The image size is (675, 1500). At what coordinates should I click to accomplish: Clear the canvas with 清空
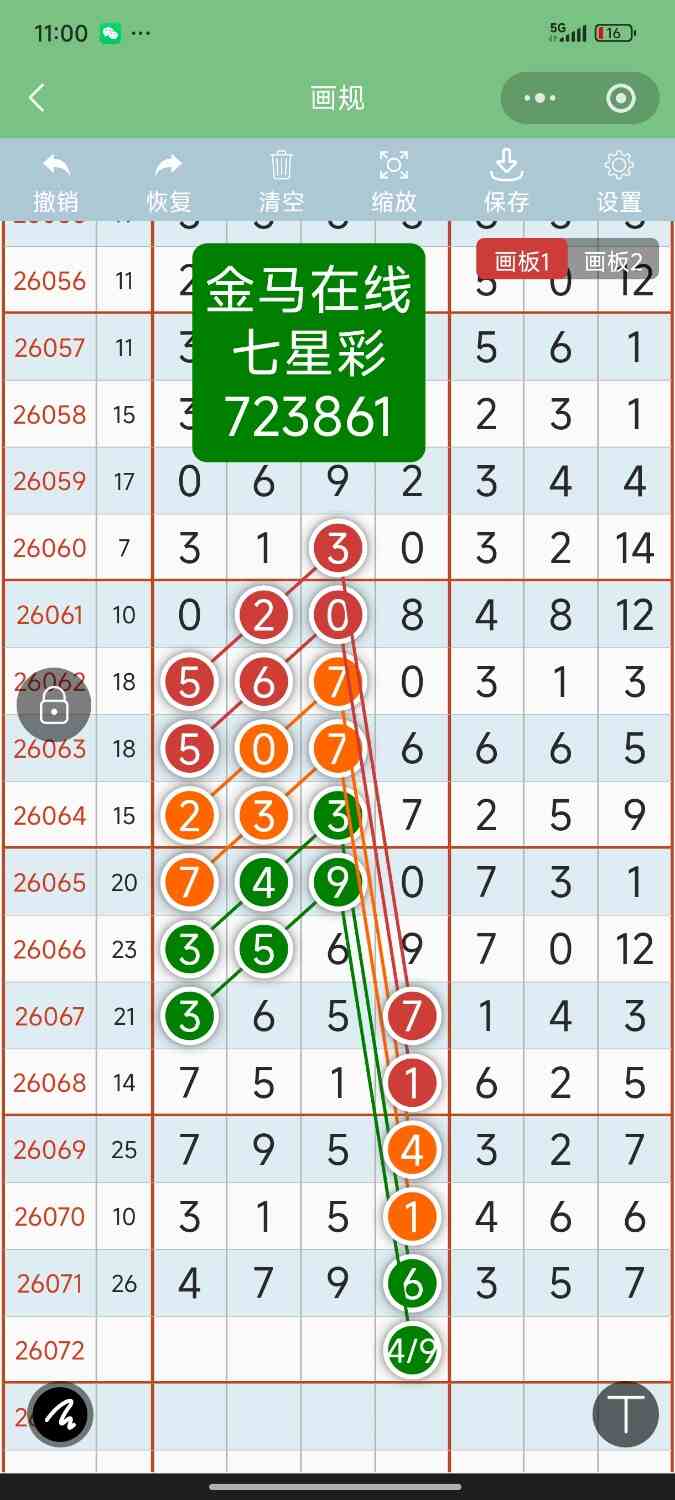(x=281, y=182)
